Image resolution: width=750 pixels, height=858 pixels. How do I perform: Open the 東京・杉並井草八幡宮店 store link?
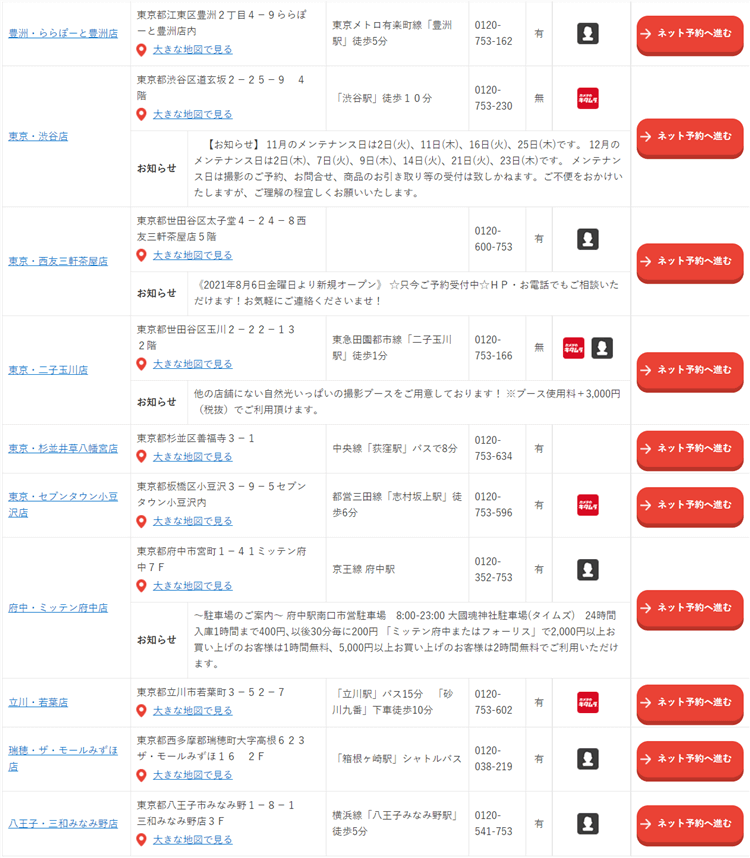(62, 448)
